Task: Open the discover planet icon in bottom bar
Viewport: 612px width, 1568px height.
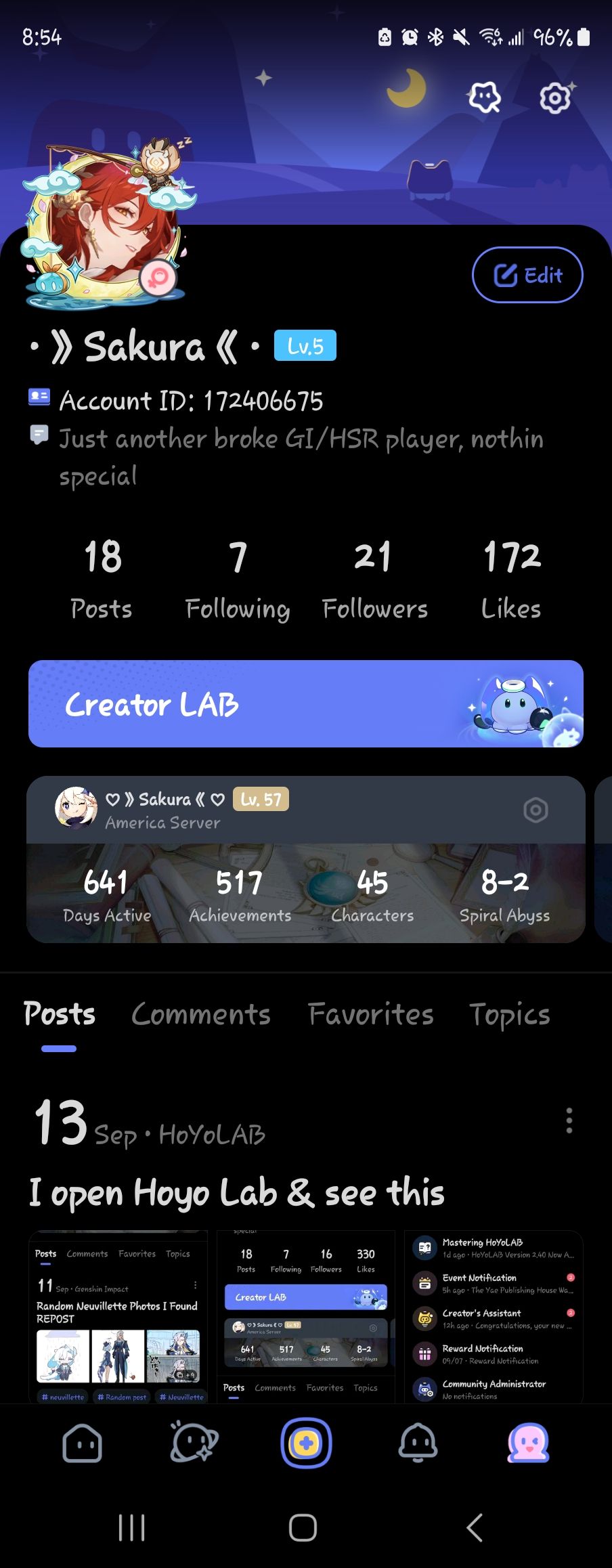Action: tap(194, 1443)
